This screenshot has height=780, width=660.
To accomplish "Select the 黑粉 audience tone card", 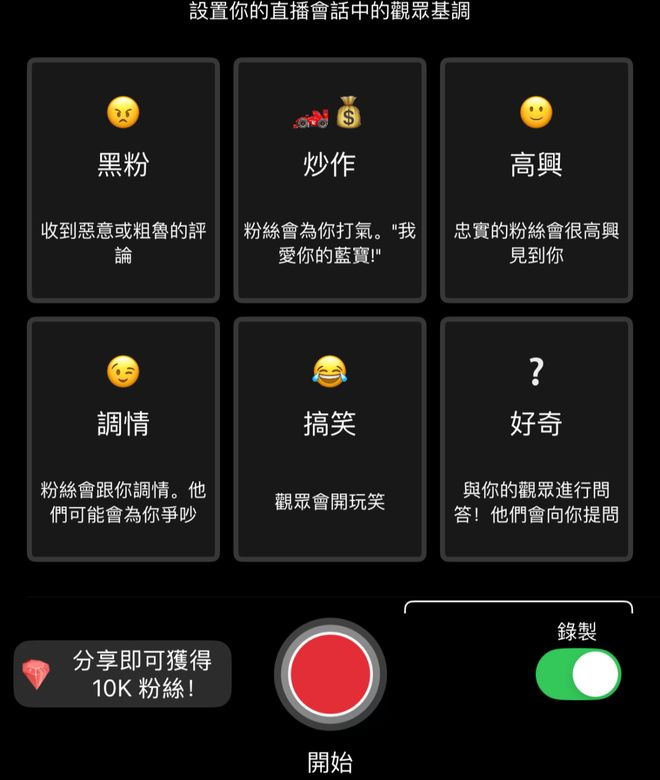I will pos(123,180).
